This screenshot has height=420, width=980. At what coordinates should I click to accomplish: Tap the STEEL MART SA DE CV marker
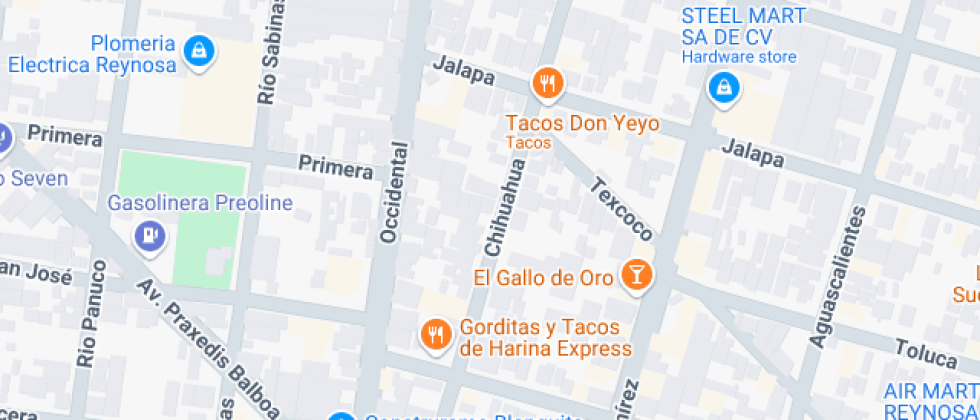pyautogui.click(x=720, y=90)
